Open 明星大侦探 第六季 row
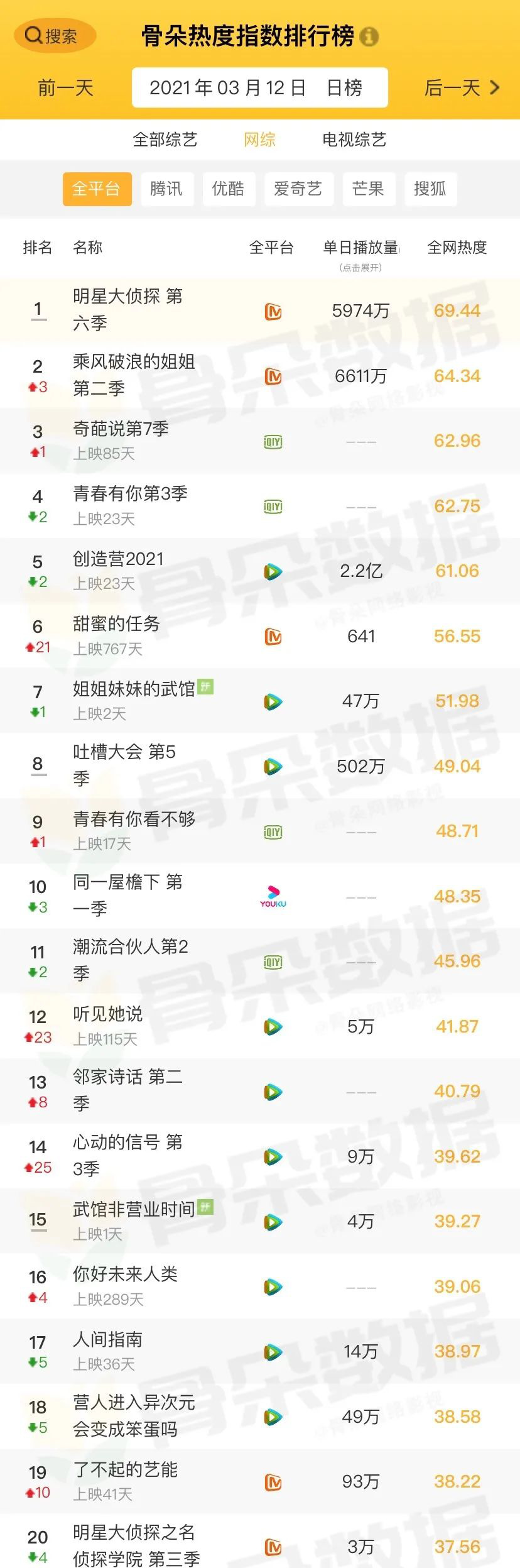Image resolution: width=520 pixels, height=1568 pixels. tap(127, 310)
